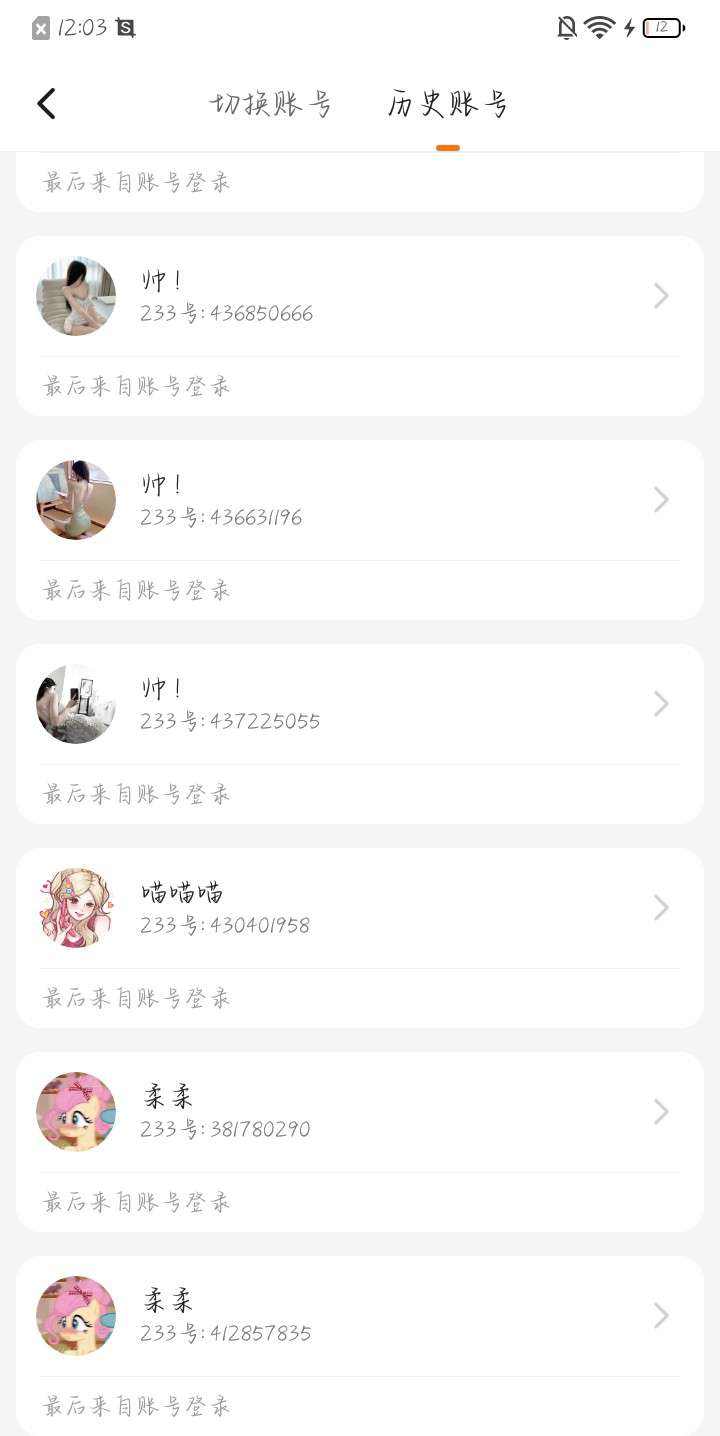Open account with 233号 436850666
The width and height of the screenshot is (720, 1436).
point(360,297)
